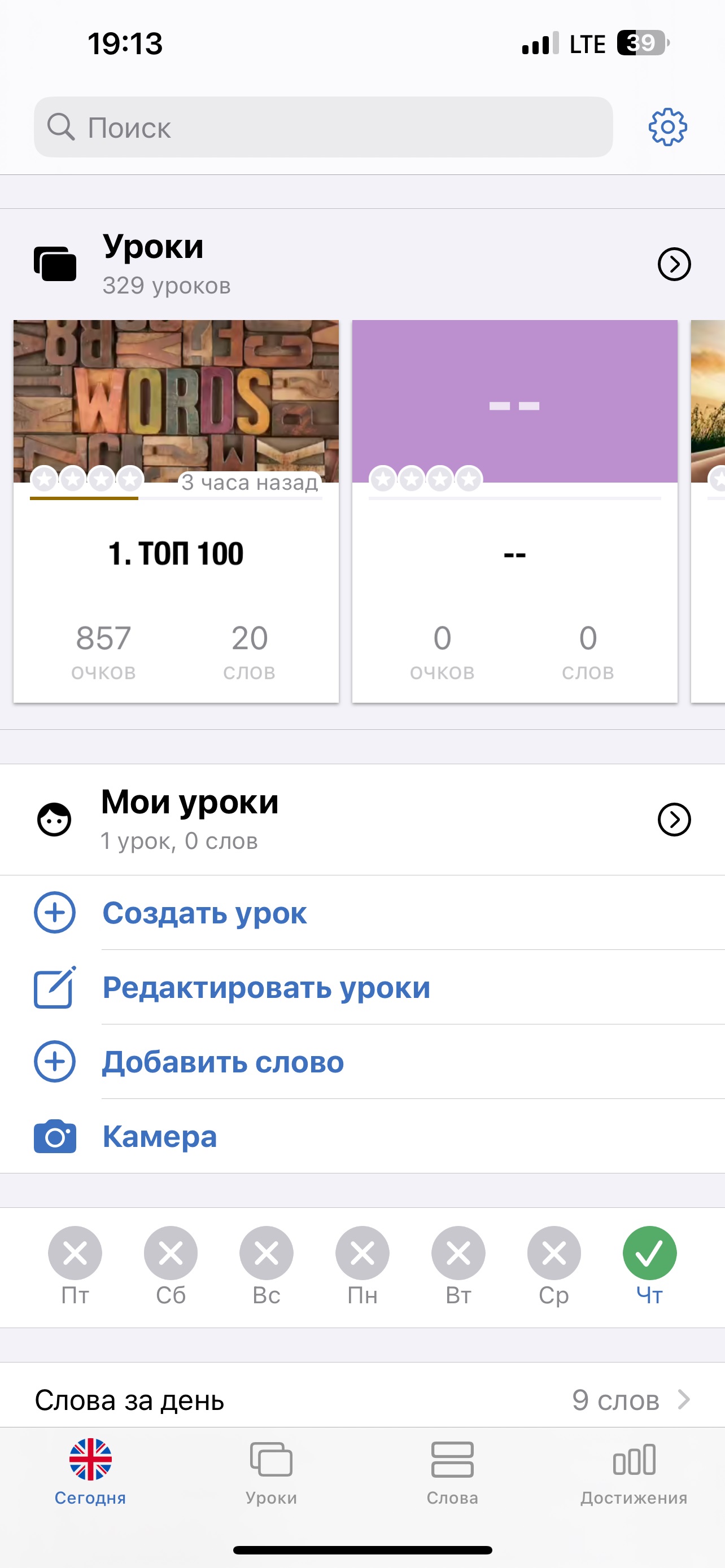725x1568 pixels.
Task: Launch the Камера option
Action: (159, 1136)
